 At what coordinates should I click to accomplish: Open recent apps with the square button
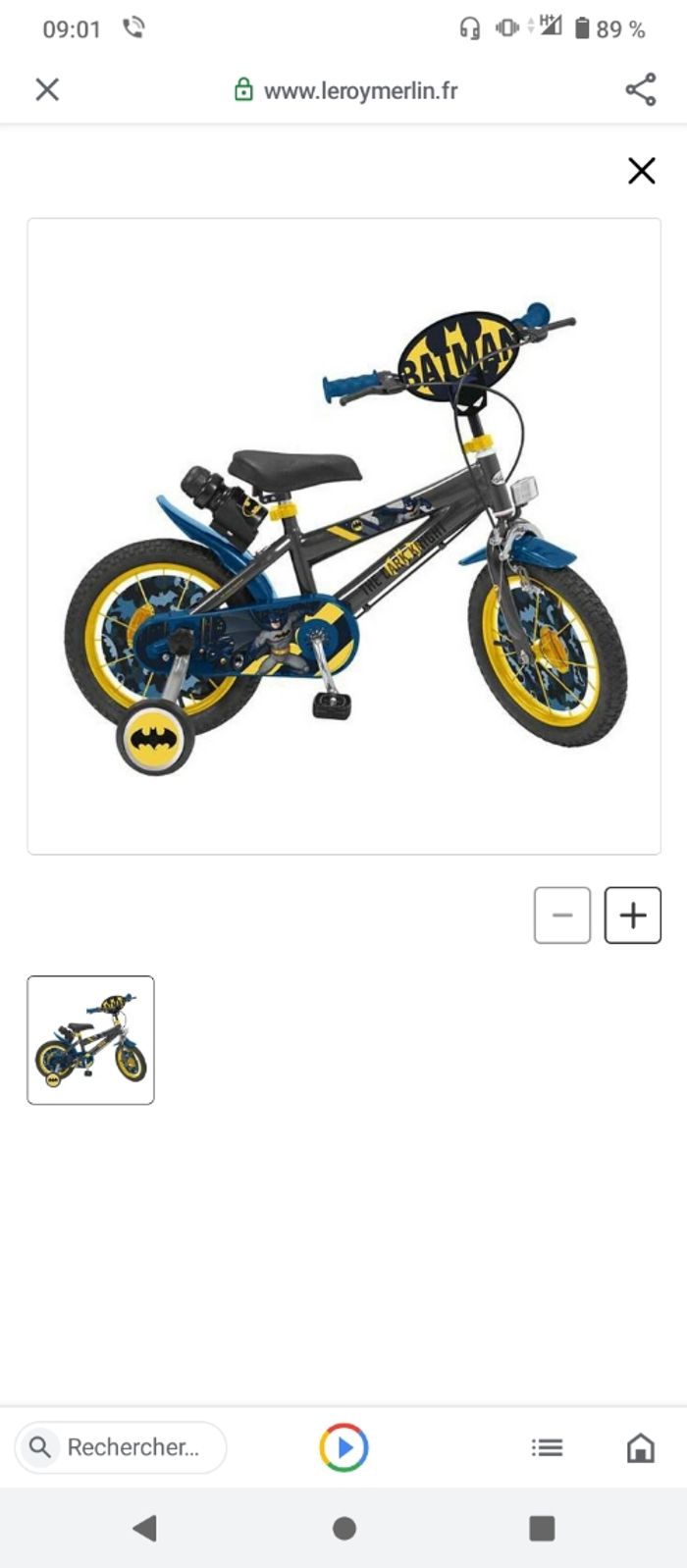point(541,1527)
